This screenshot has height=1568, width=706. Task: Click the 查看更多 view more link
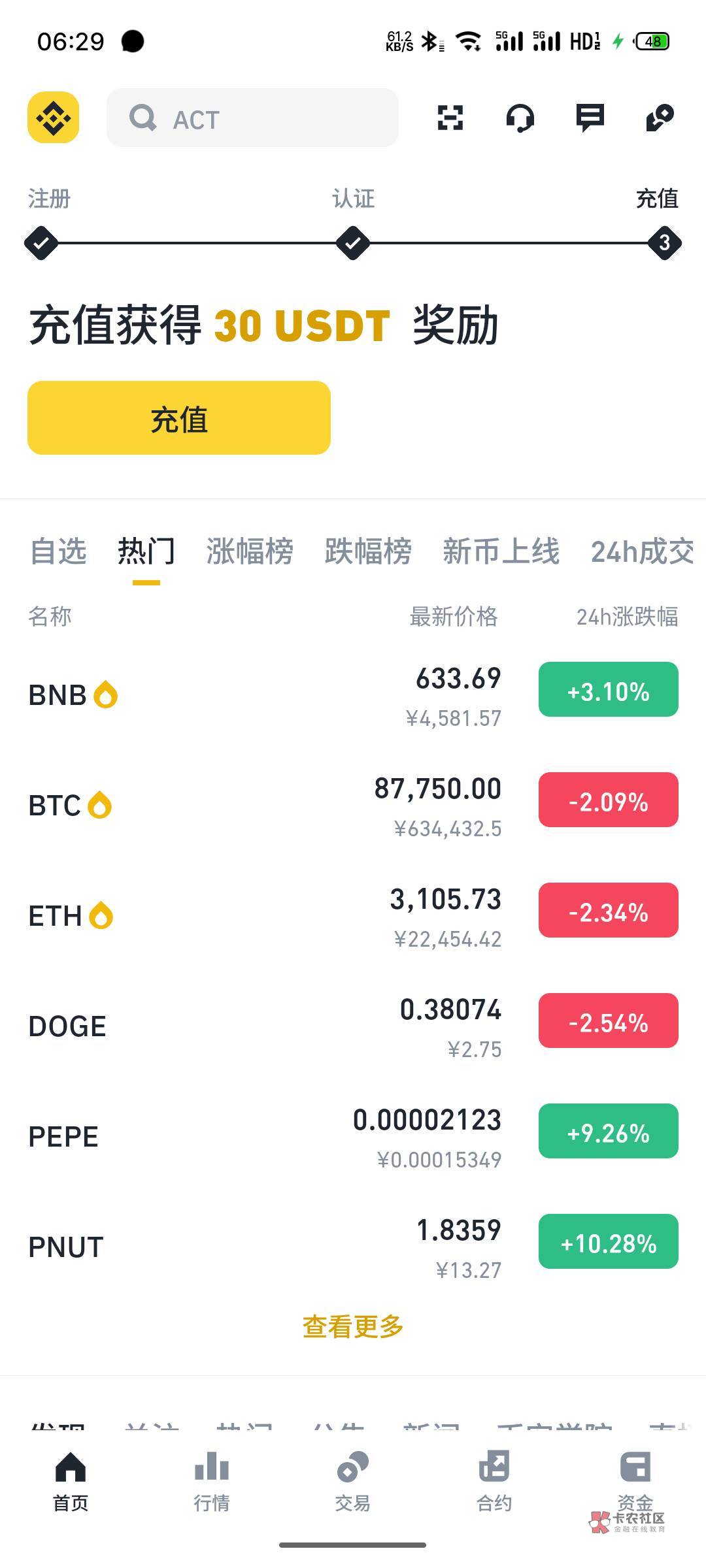point(352,1326)
